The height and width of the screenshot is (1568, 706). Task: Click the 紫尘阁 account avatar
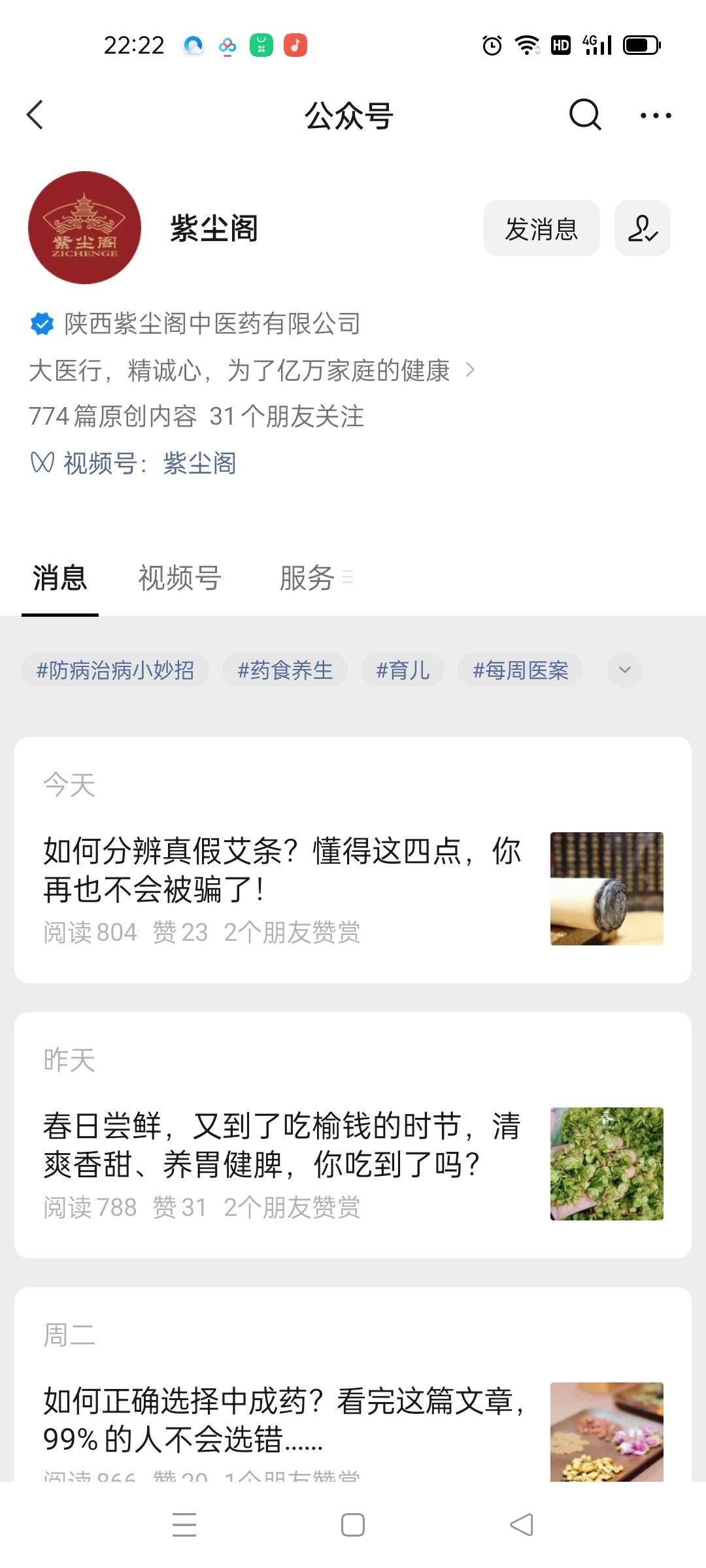(84, 227)
